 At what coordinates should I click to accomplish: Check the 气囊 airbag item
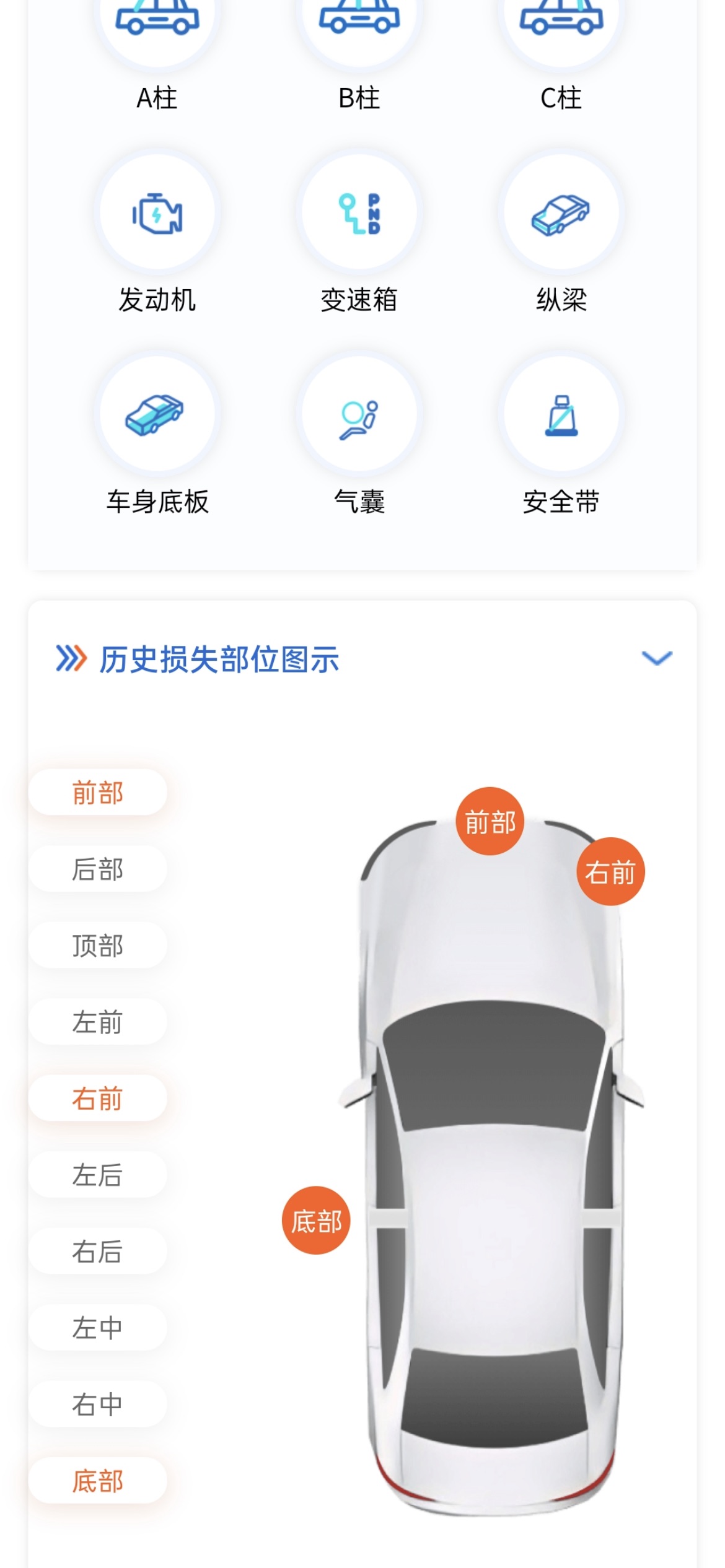point(359,415)
